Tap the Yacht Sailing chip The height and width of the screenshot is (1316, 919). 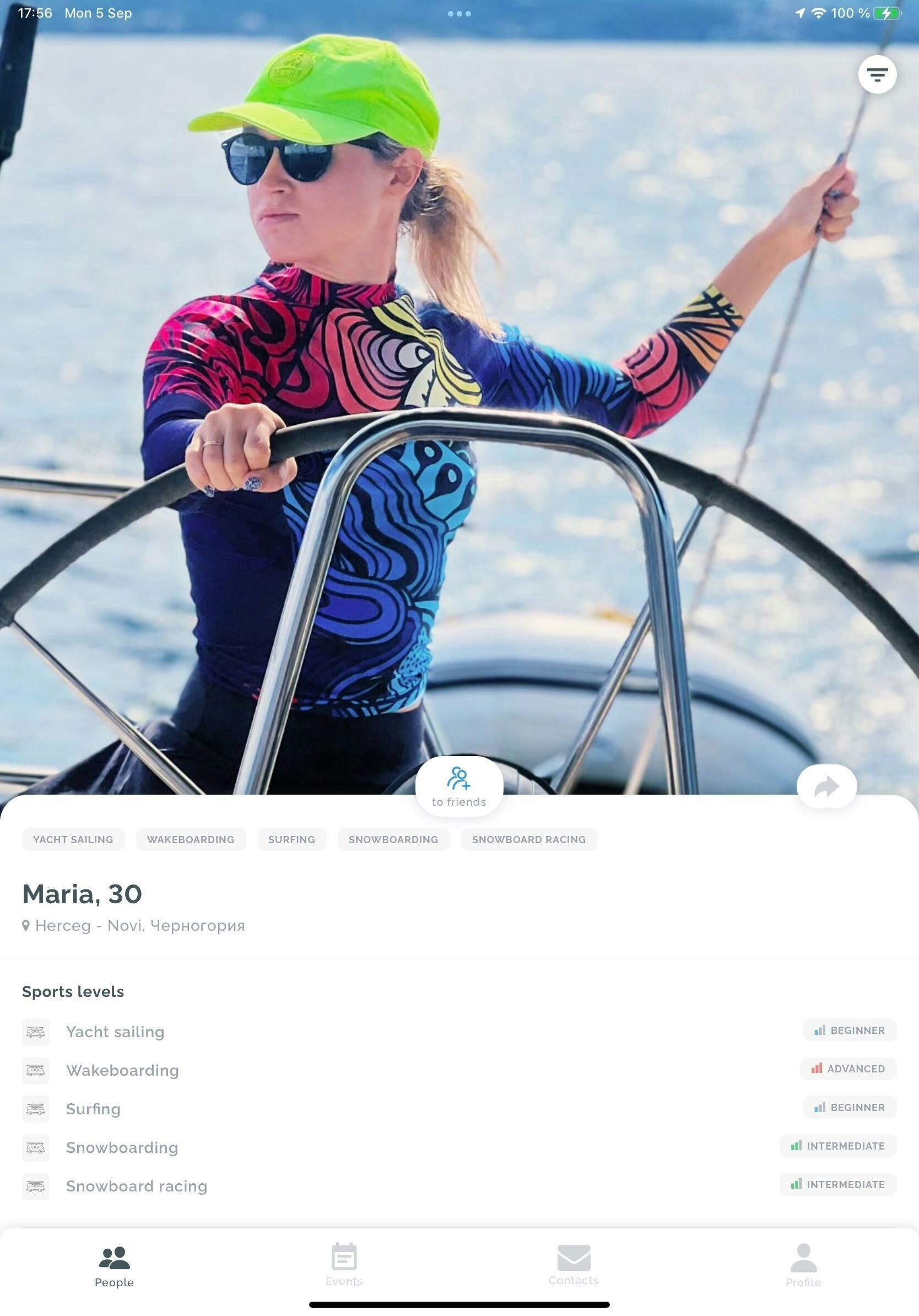[x=73, y=839]
